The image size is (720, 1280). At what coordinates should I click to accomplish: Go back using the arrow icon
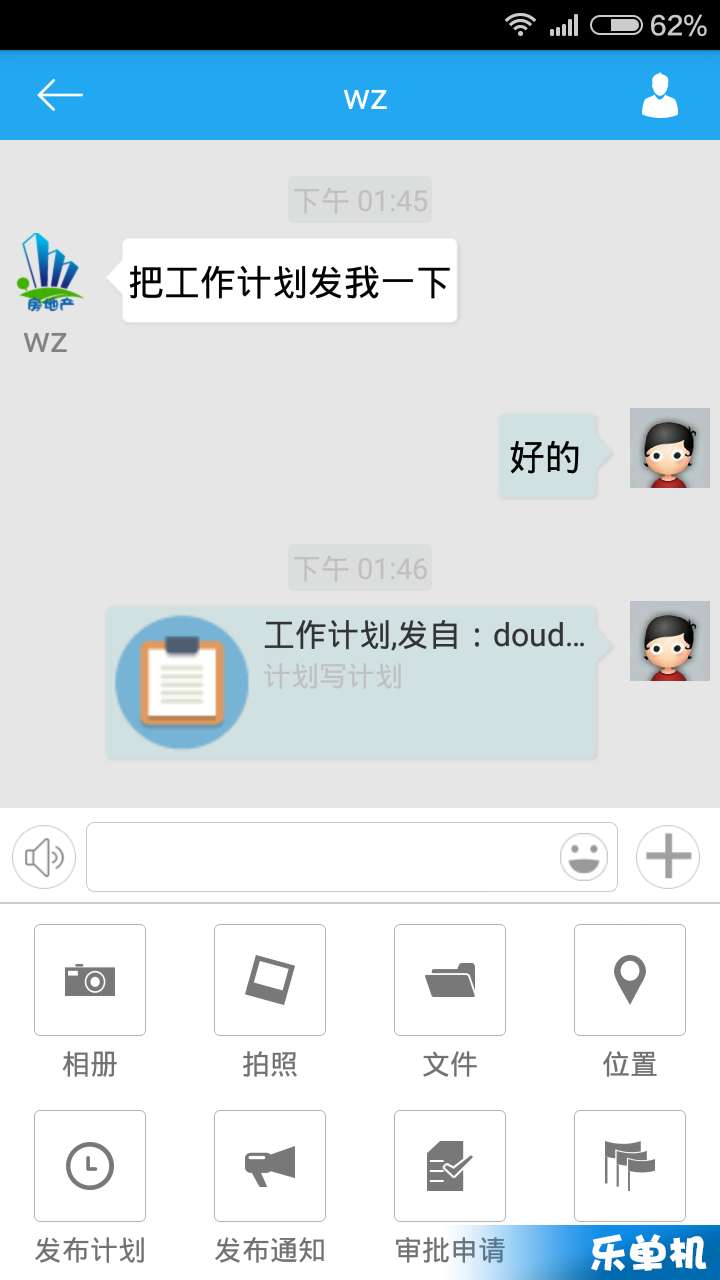[60, 95]
